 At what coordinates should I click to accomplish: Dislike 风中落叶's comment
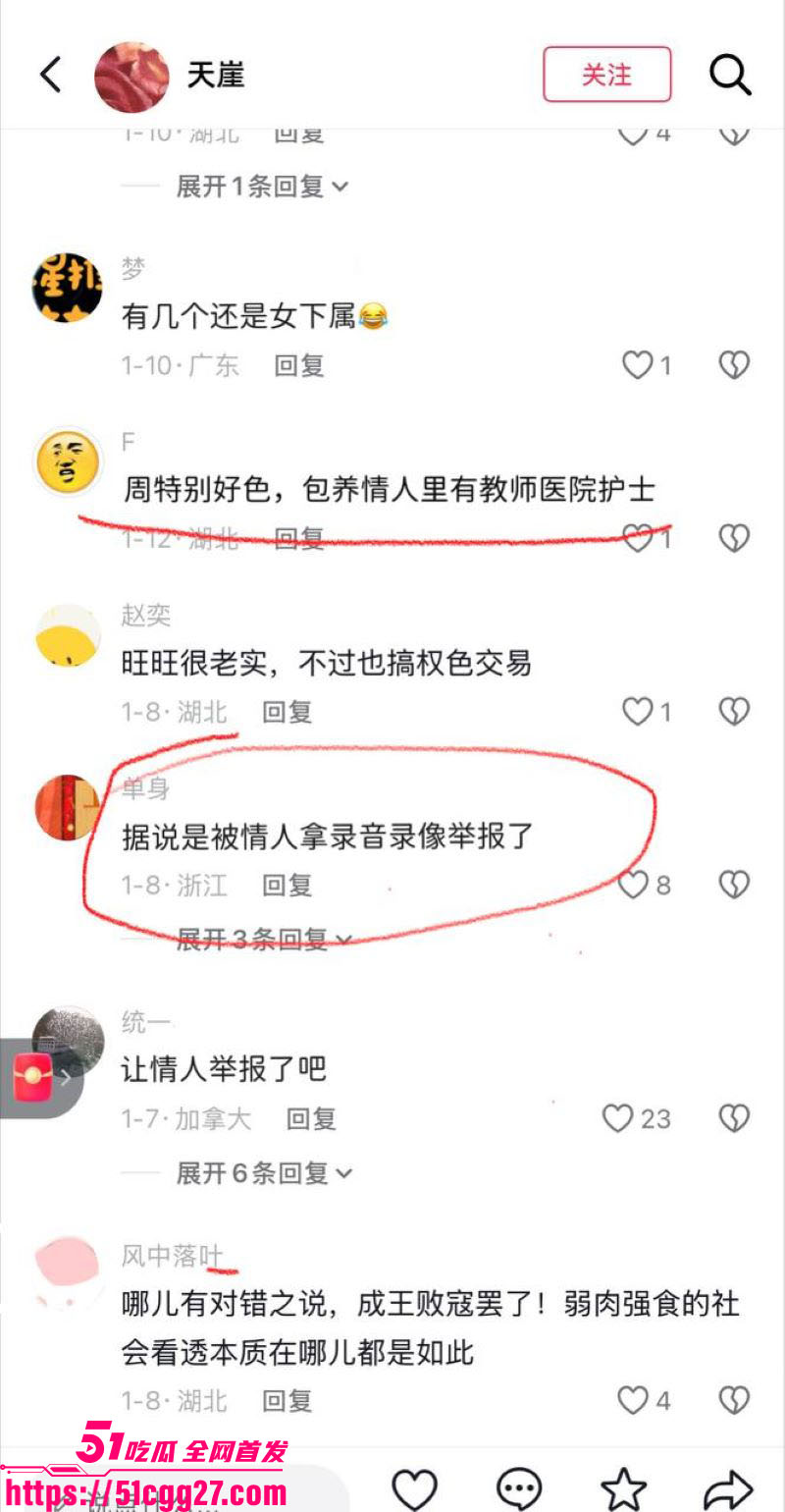734,1399
